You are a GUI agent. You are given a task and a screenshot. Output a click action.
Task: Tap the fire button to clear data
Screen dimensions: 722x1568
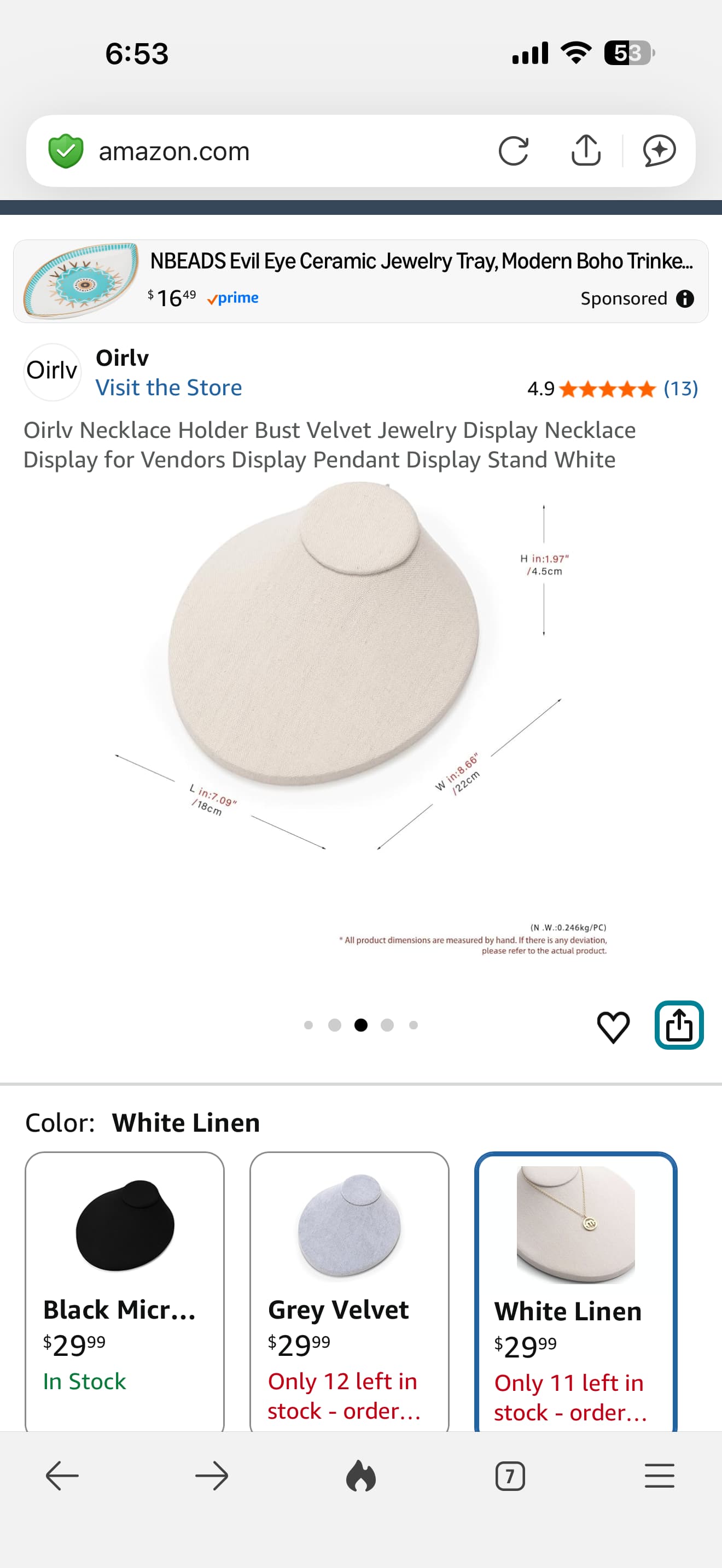tap(360, 1476)
